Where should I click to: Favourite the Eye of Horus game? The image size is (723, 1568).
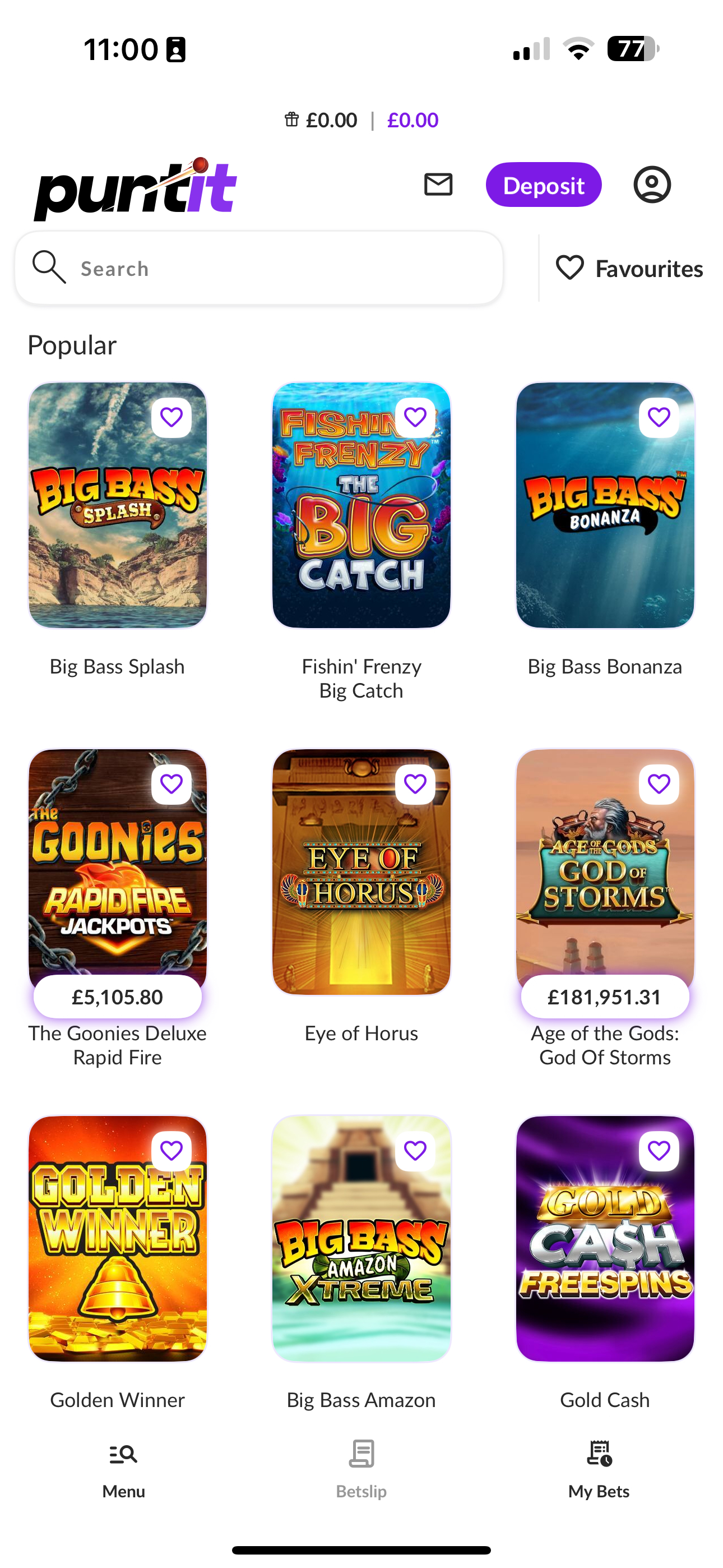click(x=415, y=784)
